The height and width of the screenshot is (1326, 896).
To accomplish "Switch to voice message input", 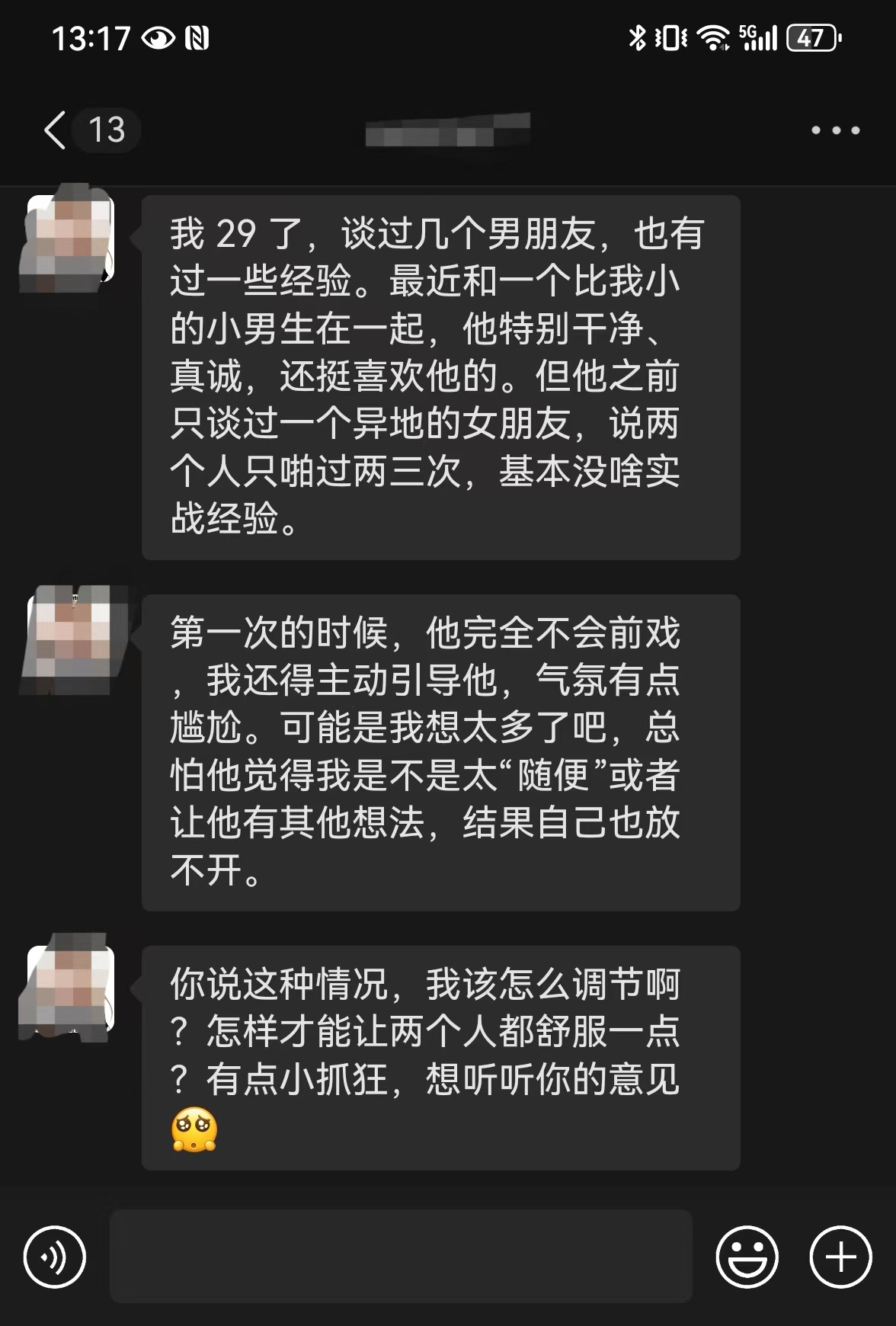I will pos(55,1257).
